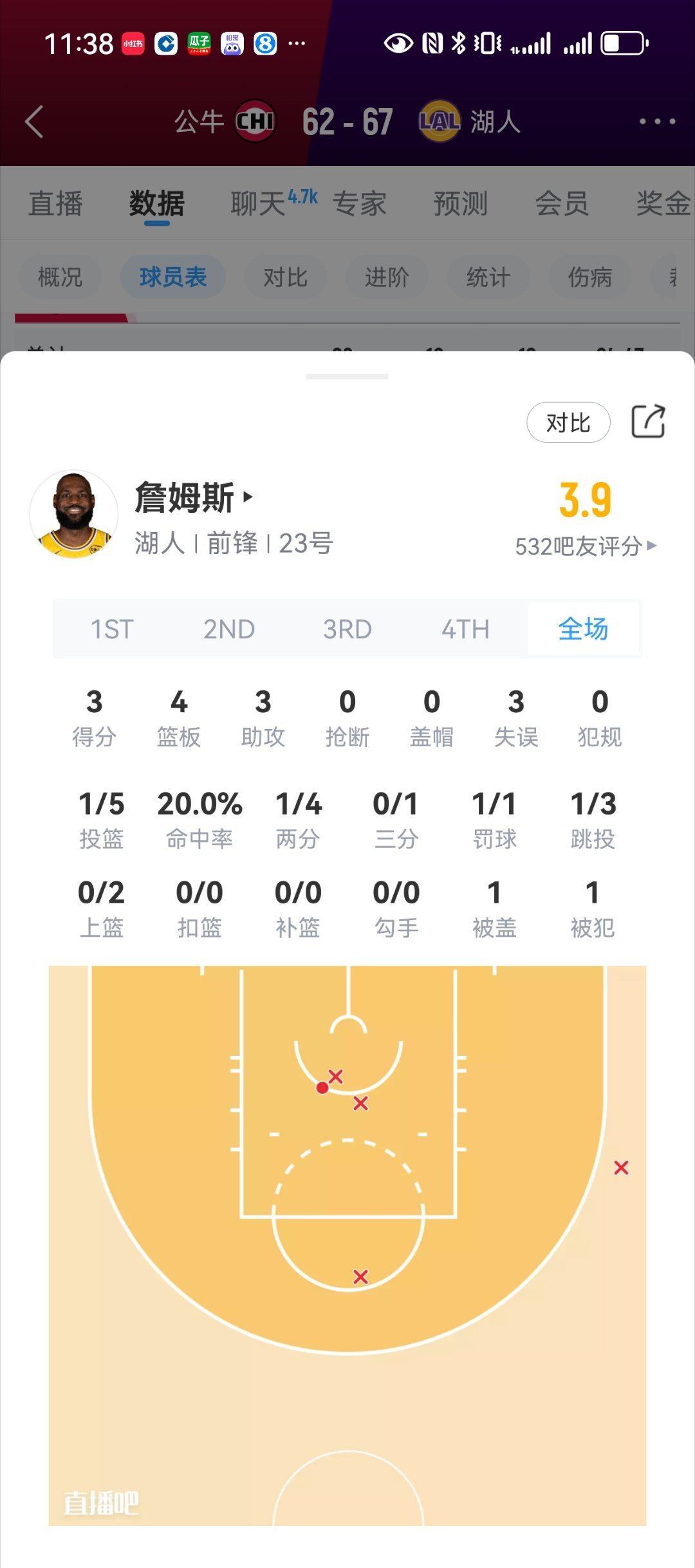Tap the Guazi notification icon in status bar
The image size is (695, 1568).
point(199,44)
